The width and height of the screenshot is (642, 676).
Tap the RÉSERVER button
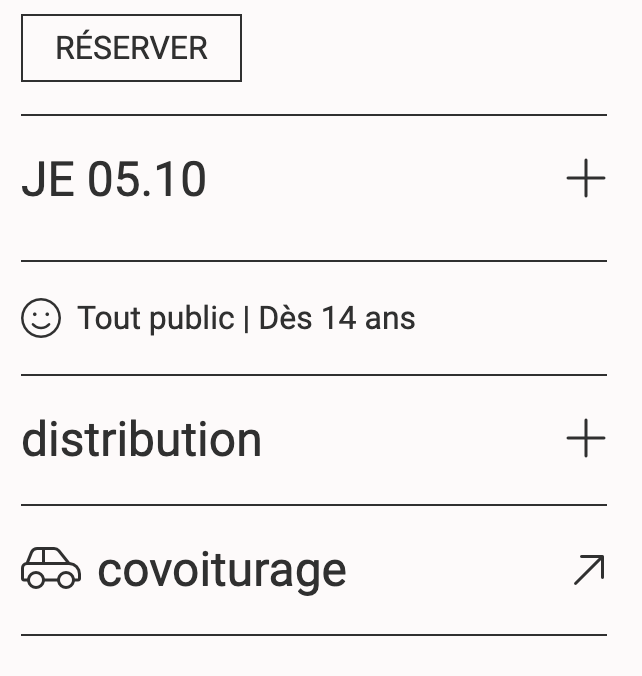[131, 48]
